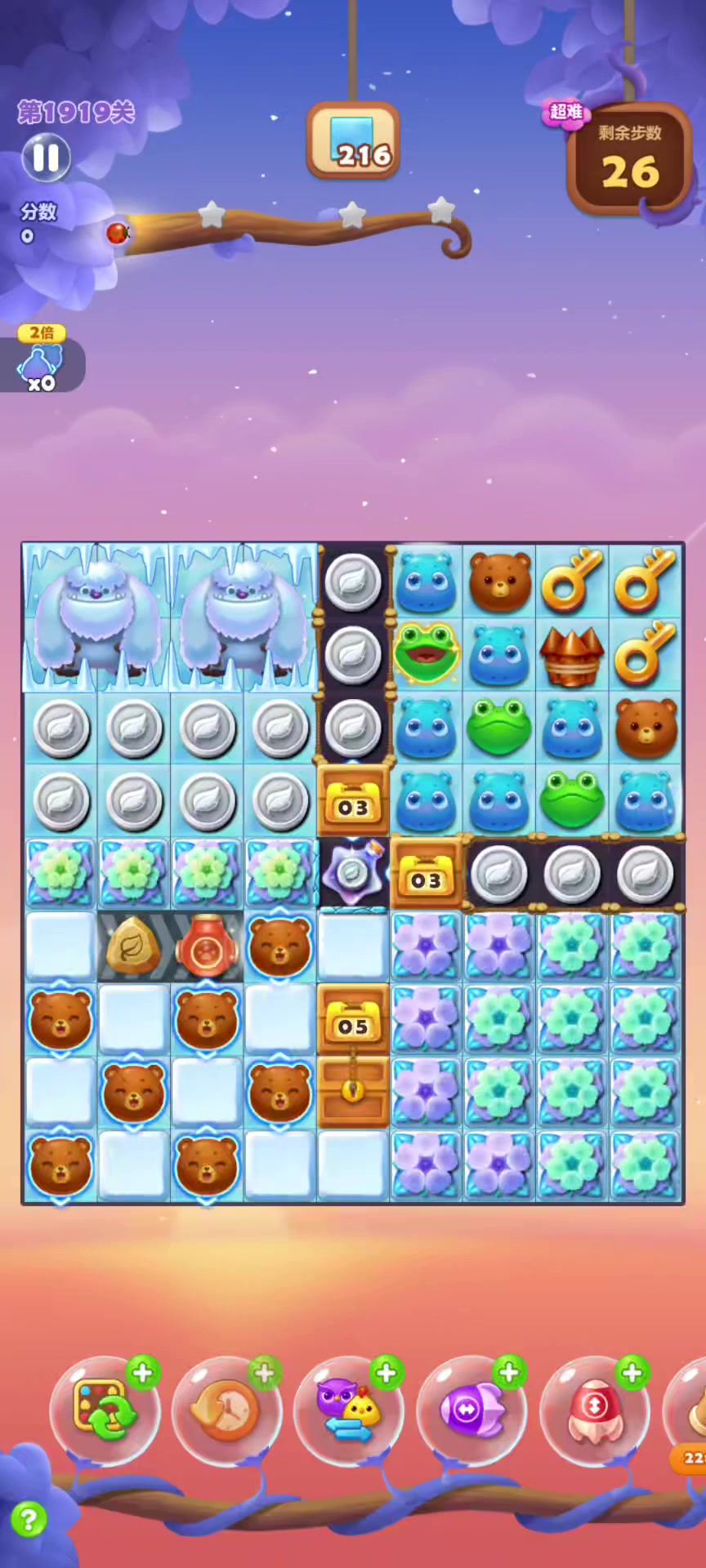706x1568 pixels.
Task: Tap the green frog with open mouth
Action: (426, 653)
